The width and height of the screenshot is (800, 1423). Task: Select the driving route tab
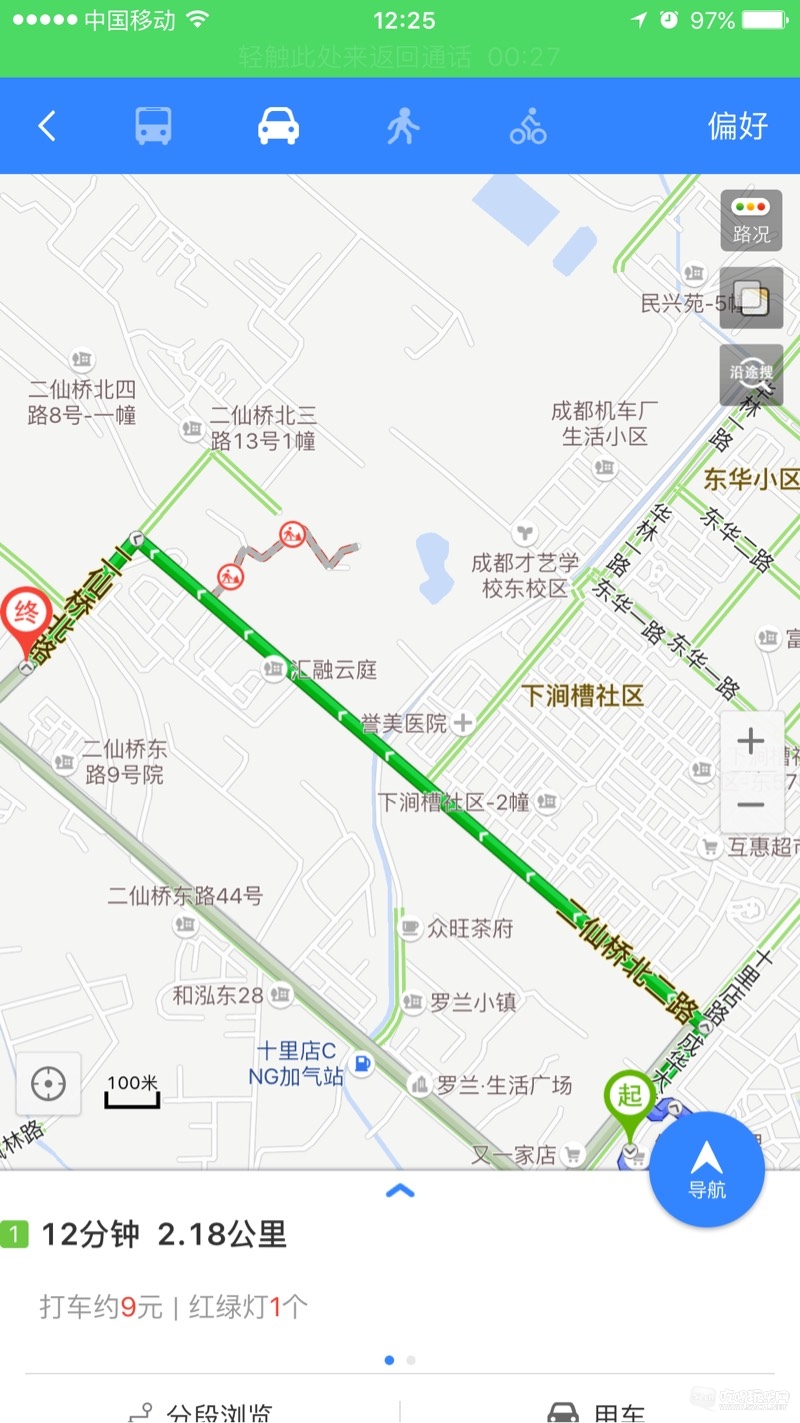tap(278, 126)
